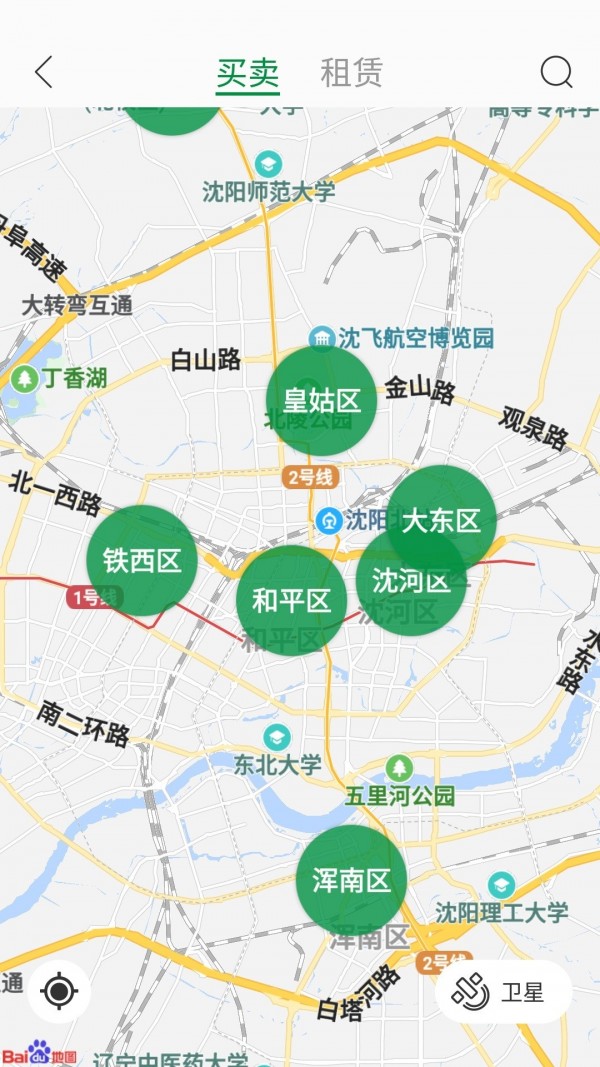Select the 铁西区 district bubble
This screenshot has width=600, height=1067.
click(x=141, y=560)
